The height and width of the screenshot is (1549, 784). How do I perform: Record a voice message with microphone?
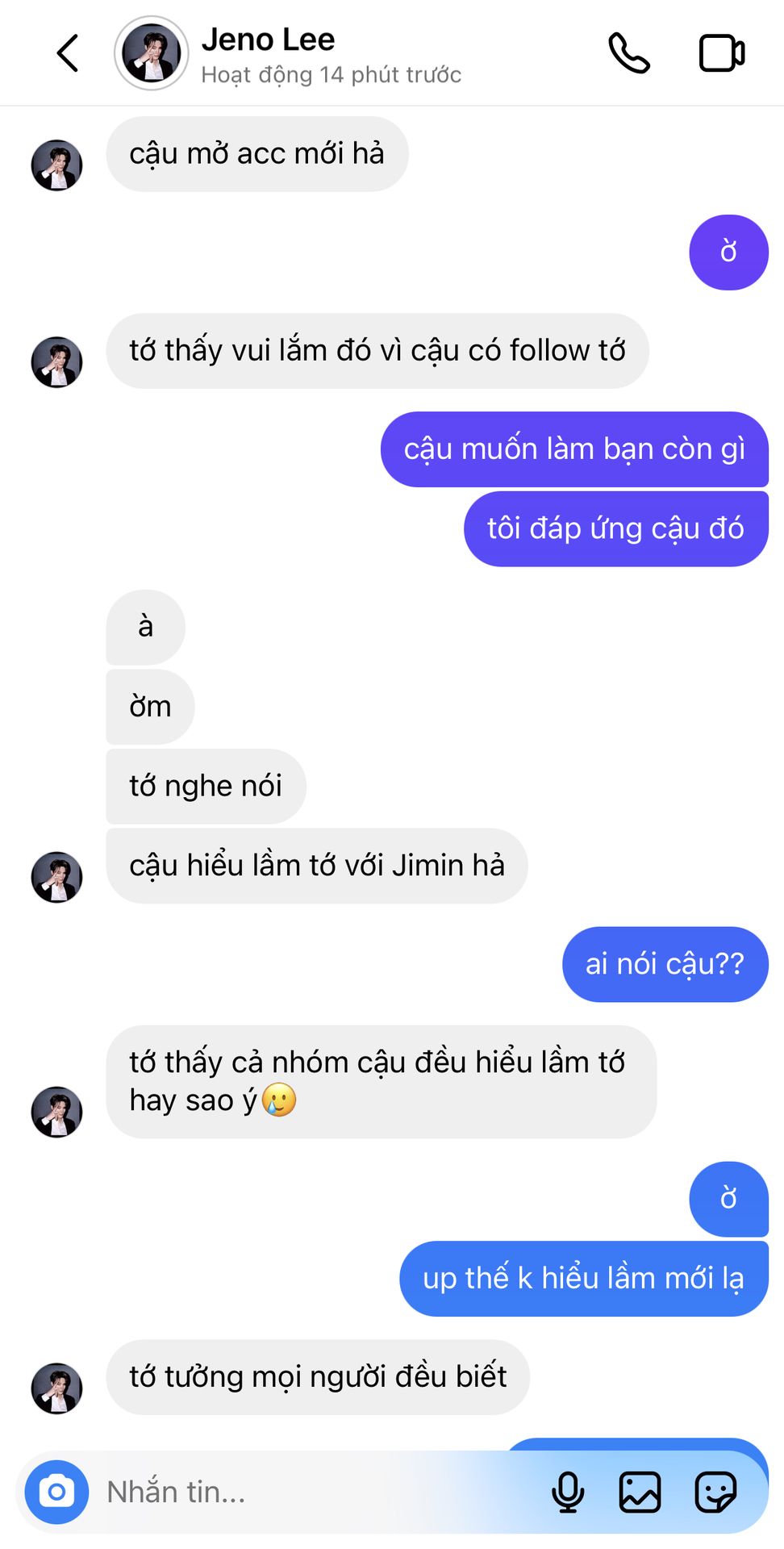point(568,1492)
